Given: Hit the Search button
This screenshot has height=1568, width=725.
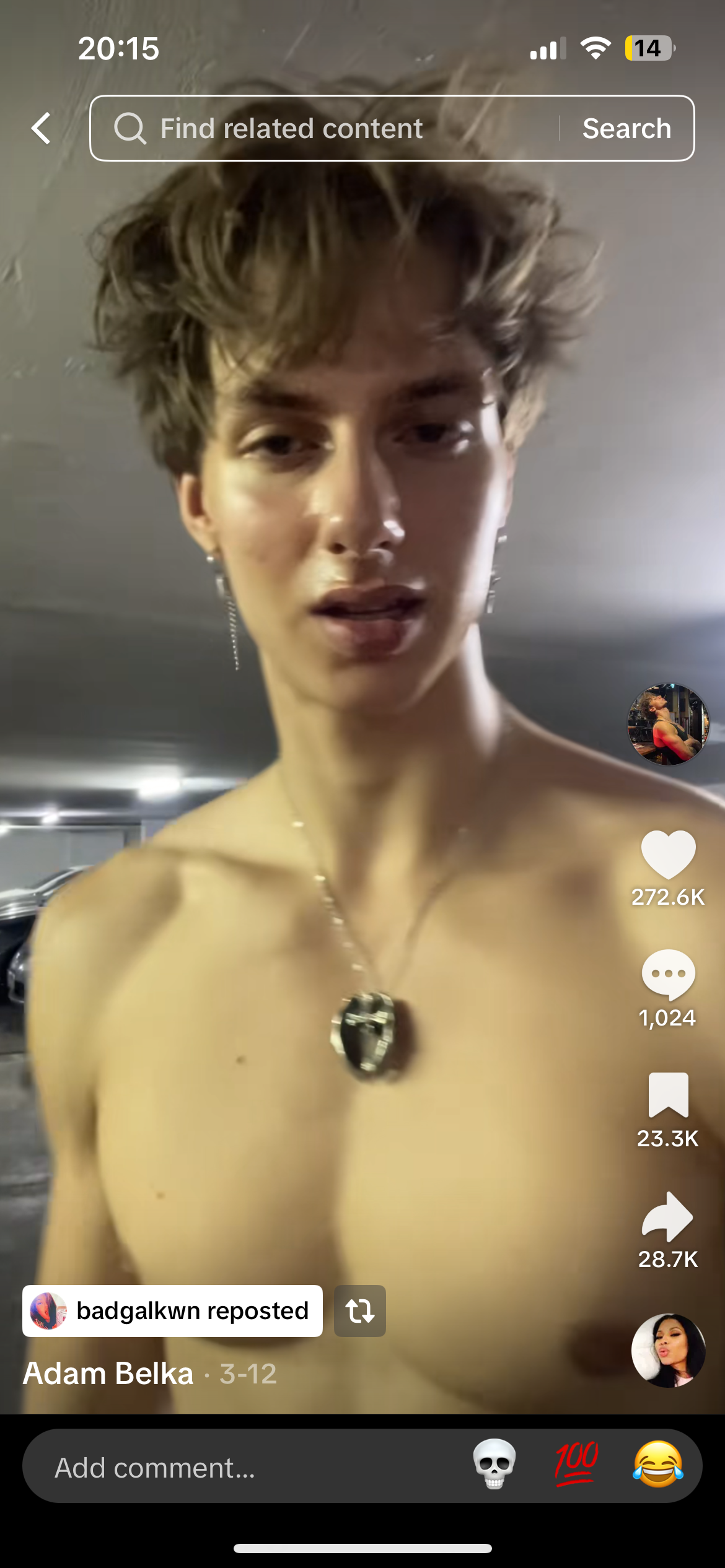Looking at the screenshot, I should (x=626, y=128).
